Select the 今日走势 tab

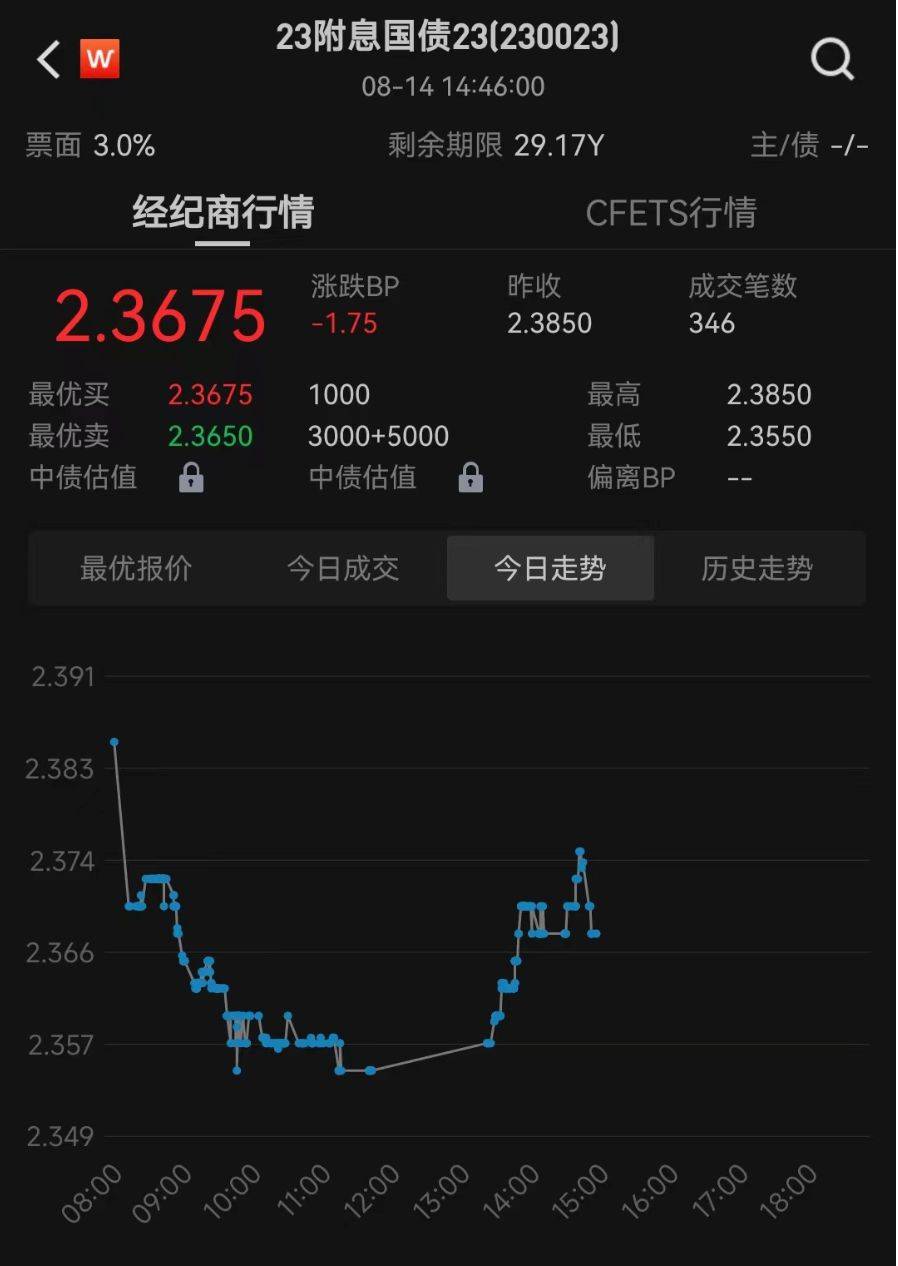pos(551,568)
